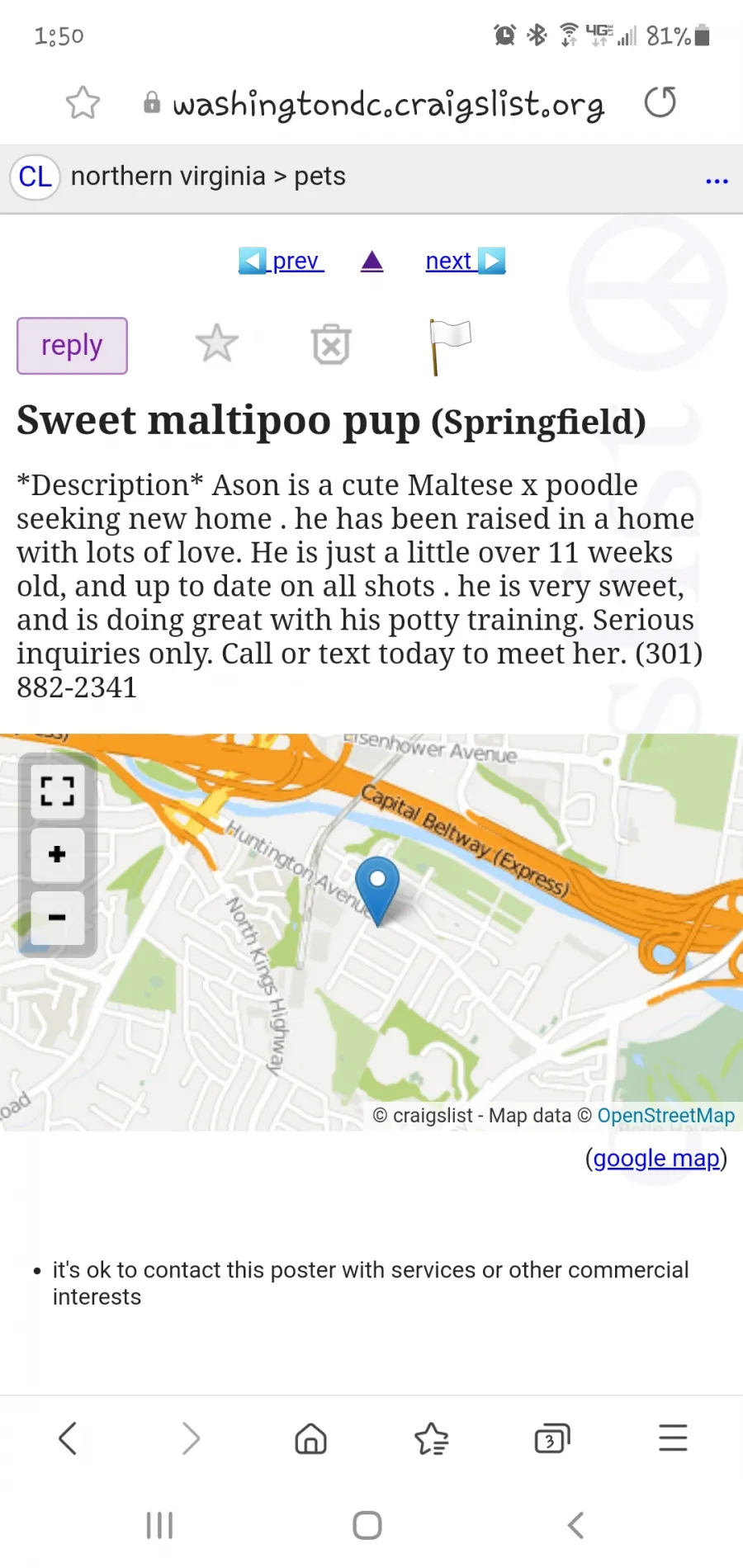Return to listings with the up triangle

pos(372,261)
